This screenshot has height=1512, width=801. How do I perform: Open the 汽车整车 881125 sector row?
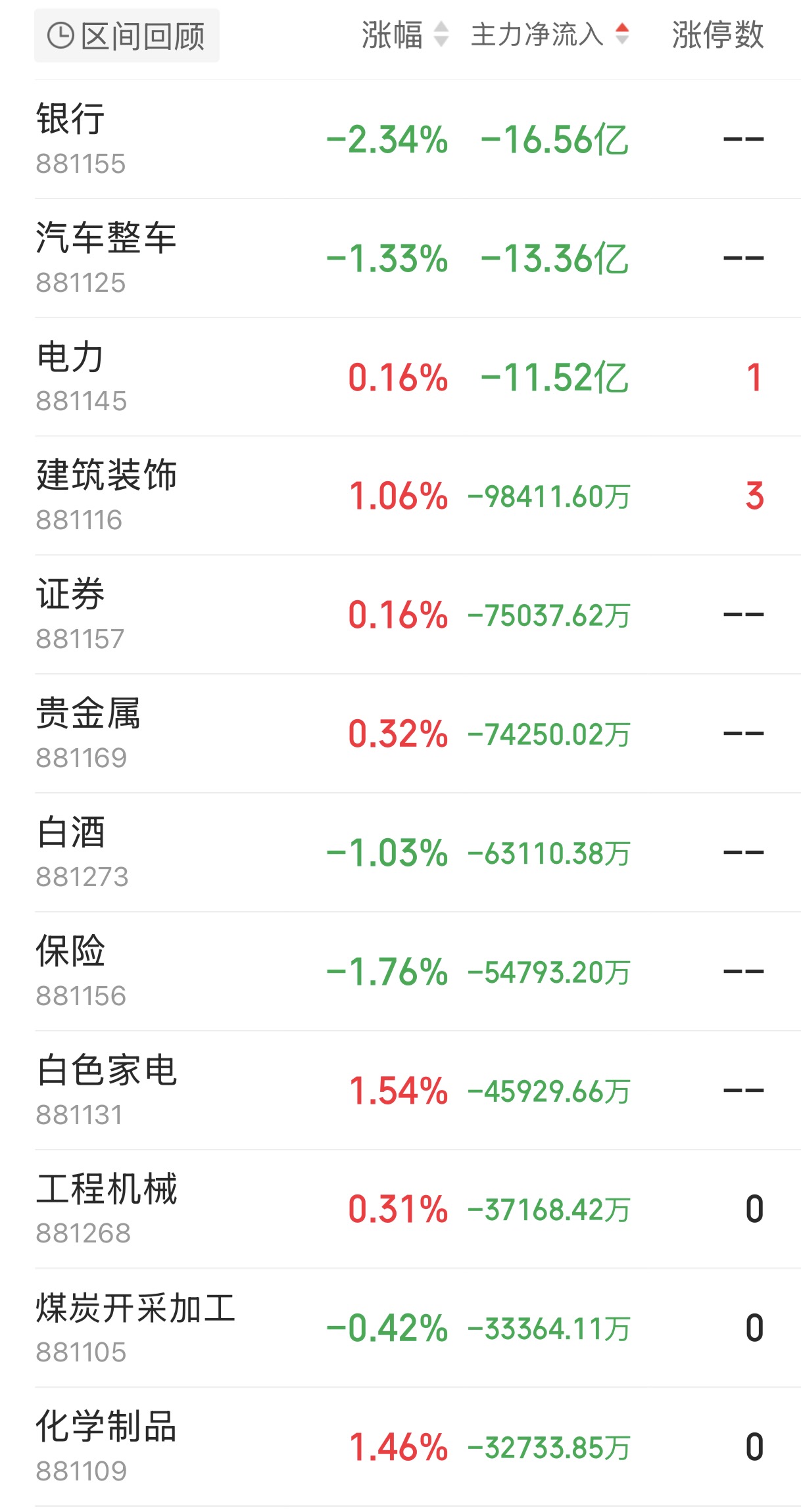click(418, 258)
